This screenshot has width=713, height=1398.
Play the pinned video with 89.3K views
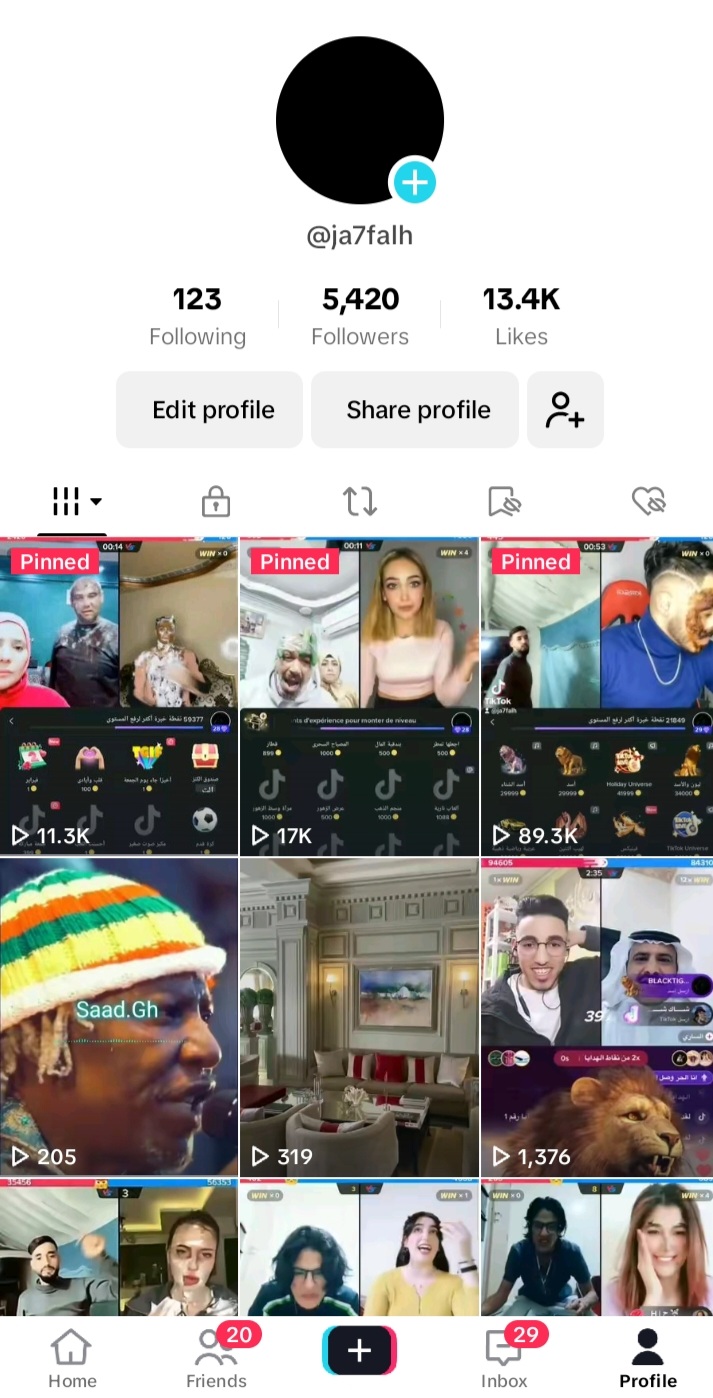click(x=597, y=696)
